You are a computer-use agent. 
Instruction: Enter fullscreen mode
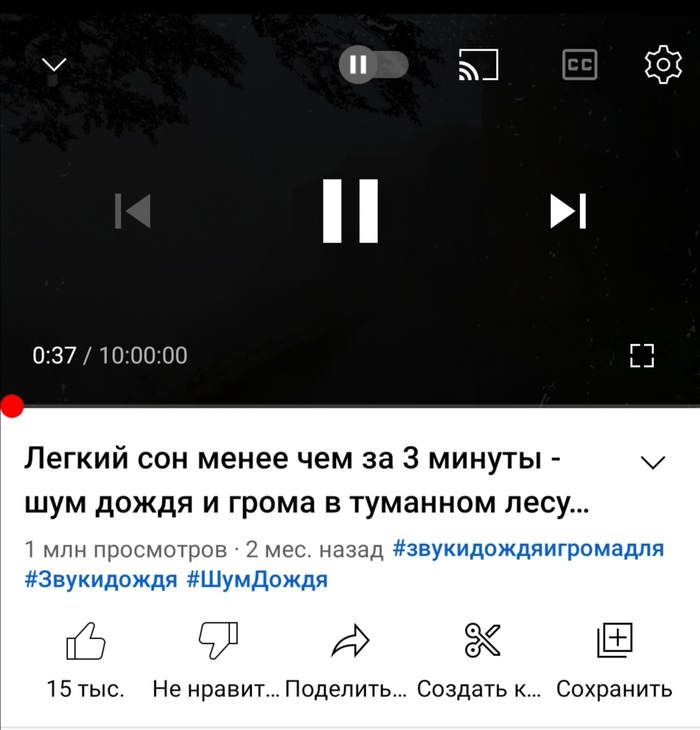[641, 355]
